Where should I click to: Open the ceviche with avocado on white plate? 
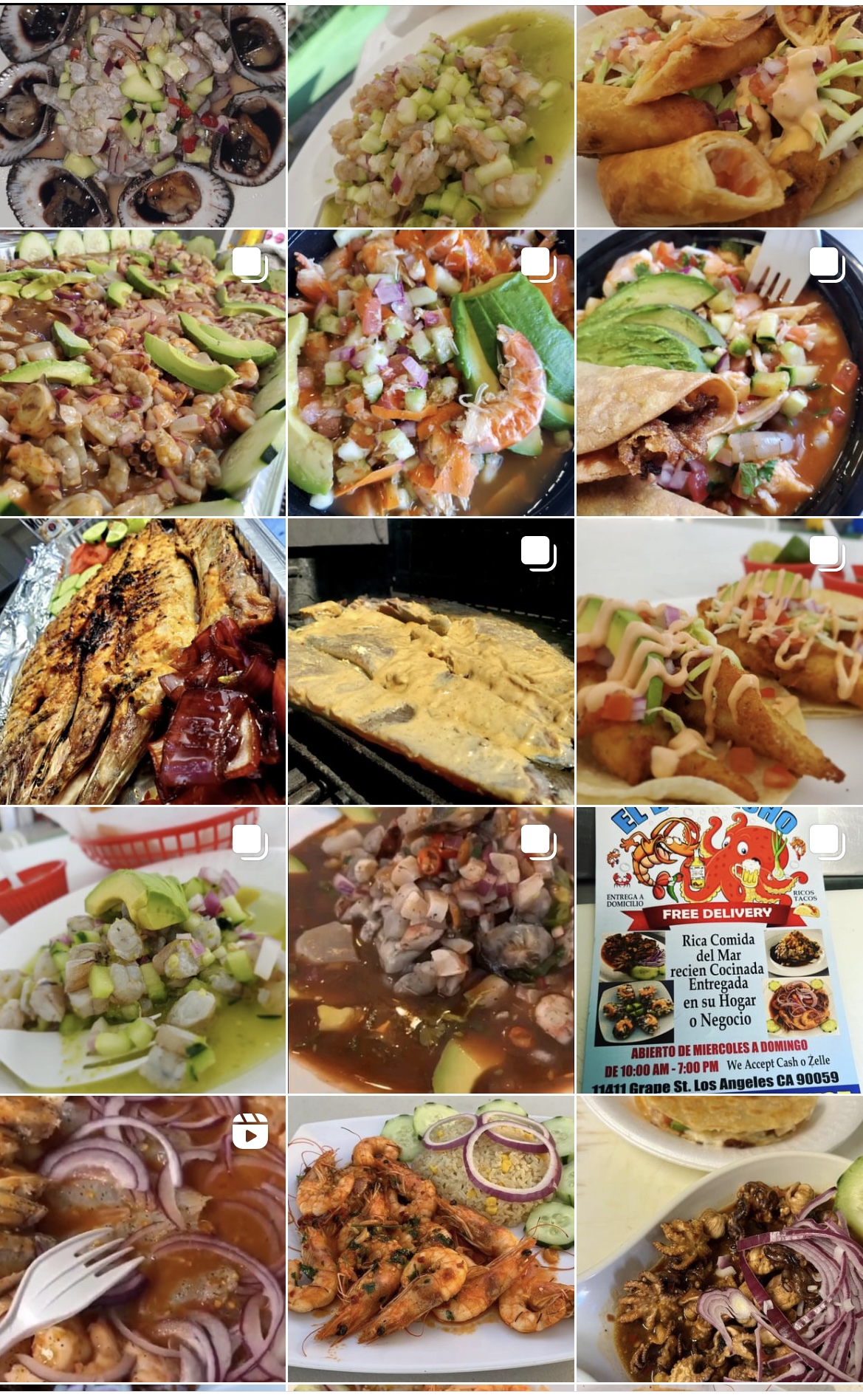pyautogui.click(x=142, y=950)
